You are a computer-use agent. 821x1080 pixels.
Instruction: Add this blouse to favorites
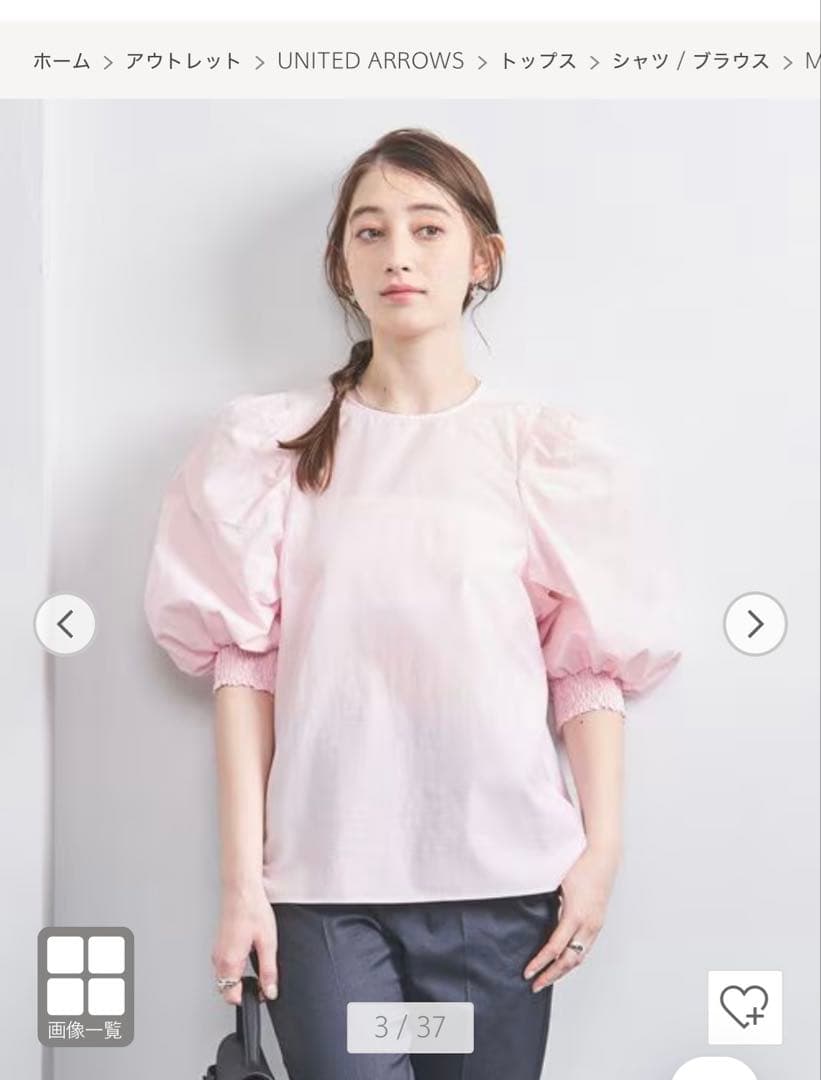[x=745, y=1007]
